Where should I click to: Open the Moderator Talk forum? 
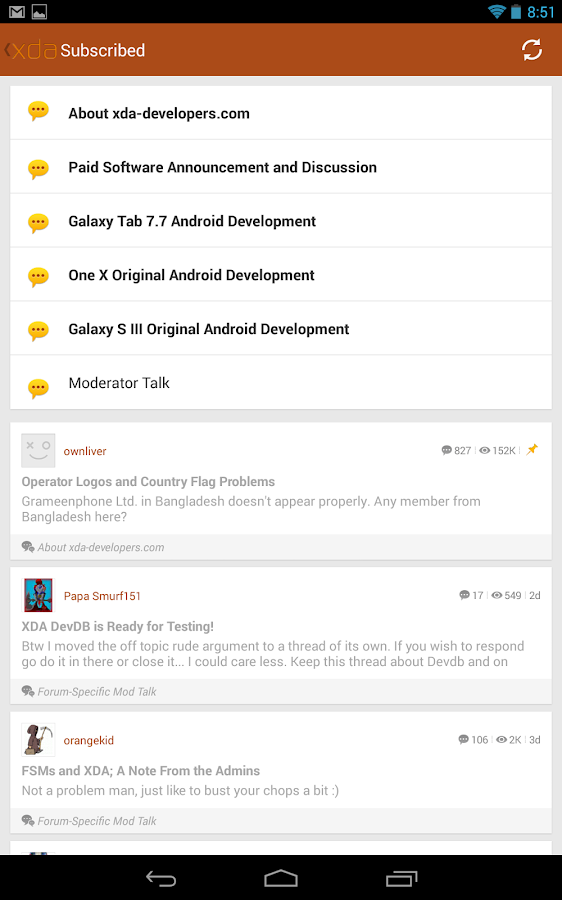[x=281, y=383]
